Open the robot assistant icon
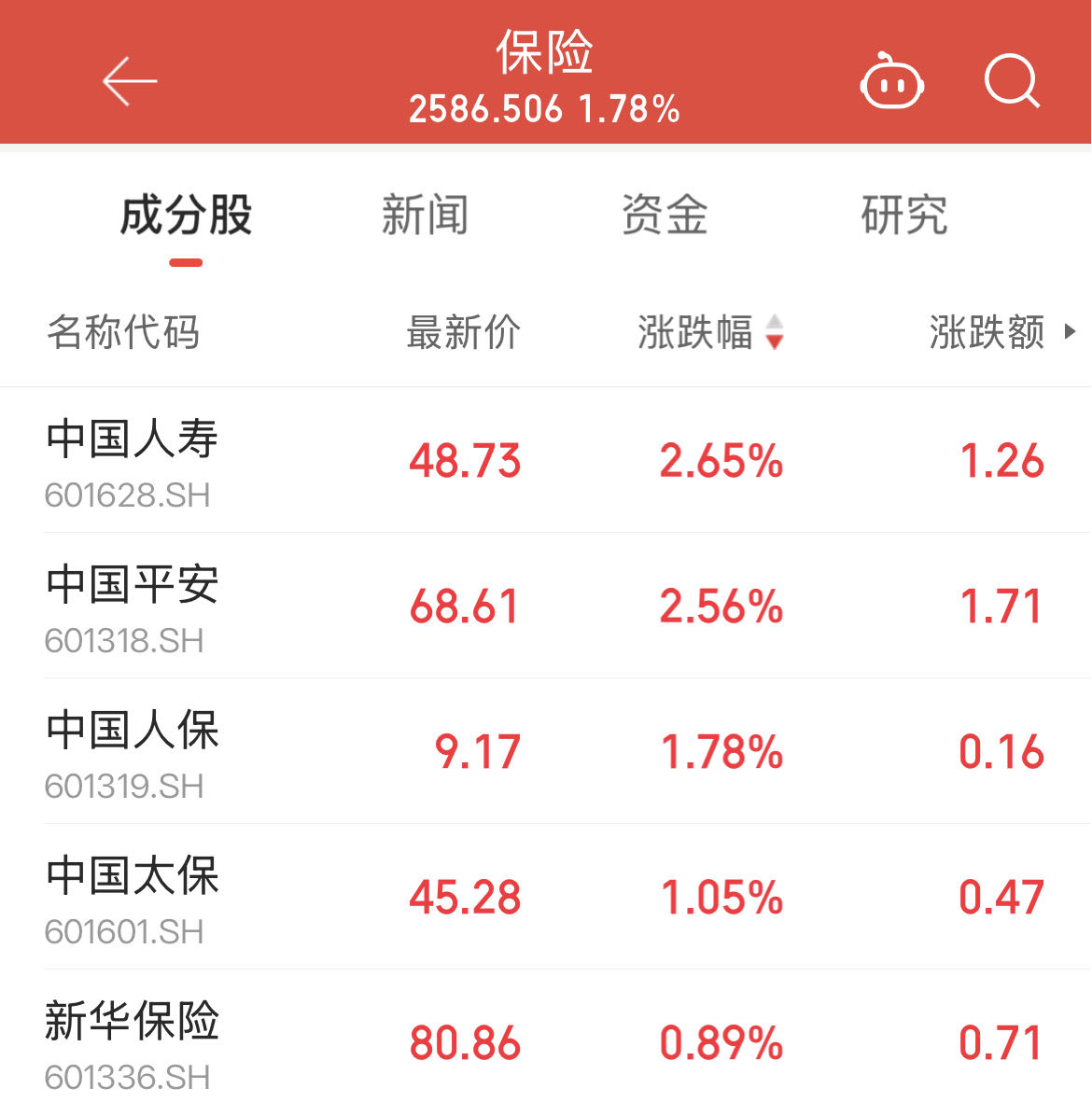Screen dimensions: 1092x1116 click(891, 84)
